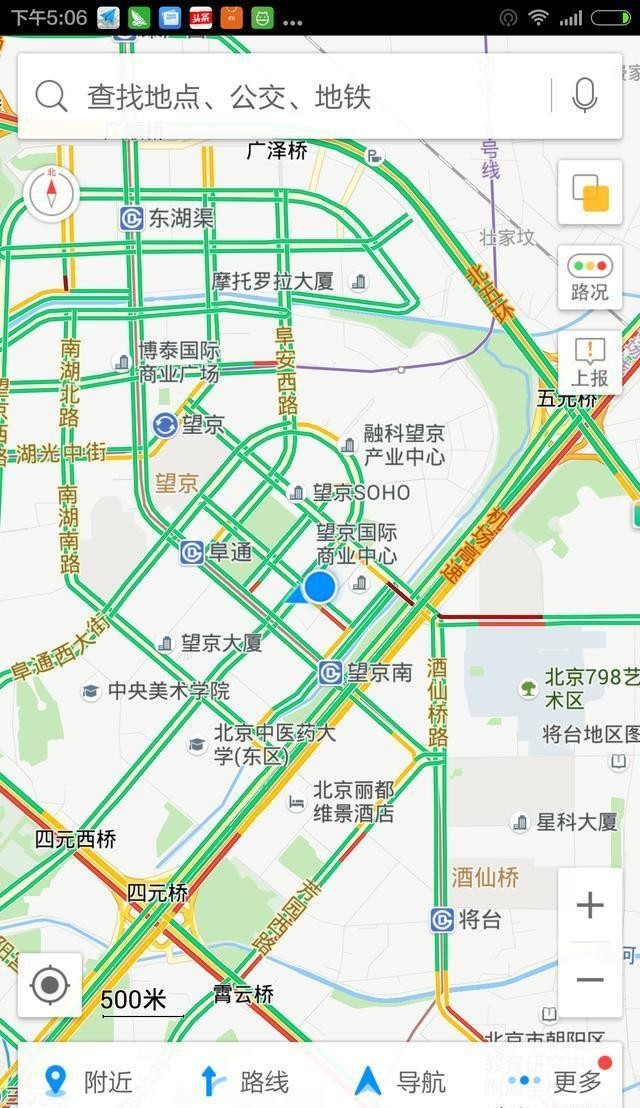This screenshot has height=1108, width=640.
Task: Open the 更多 more menu
Action: [560, 1080]
